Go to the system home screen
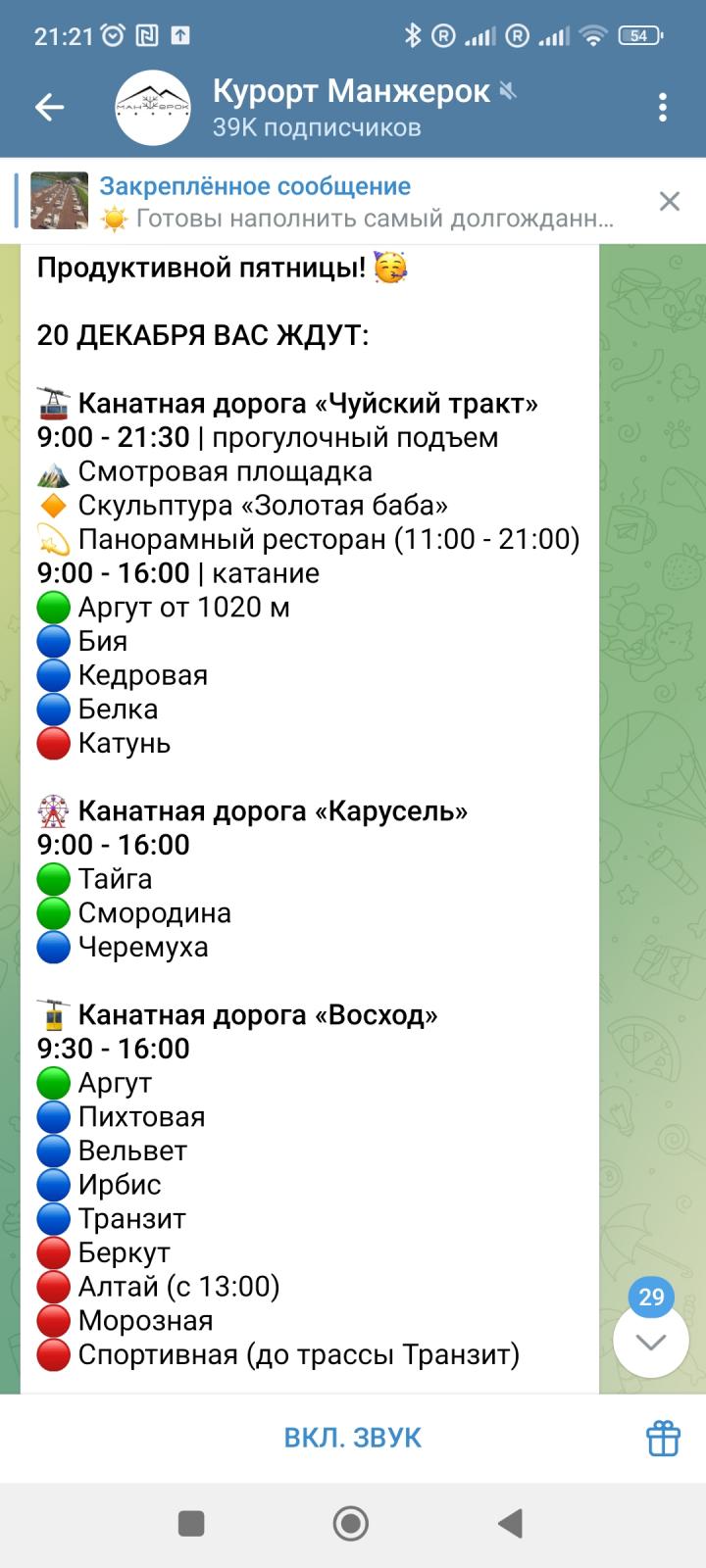Screen dimensions: 706x1568 coord(351,1524)
